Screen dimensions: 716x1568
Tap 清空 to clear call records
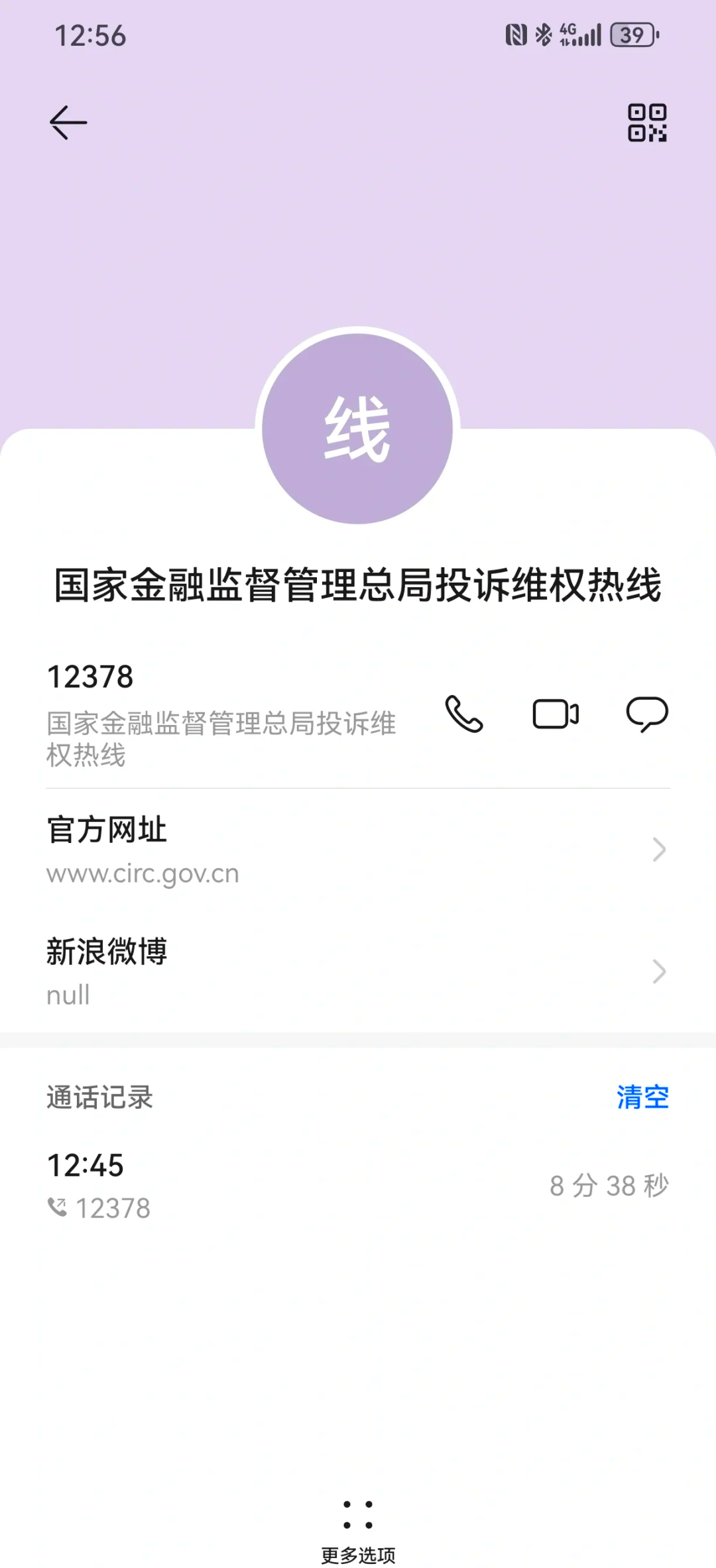point(642,1097)
